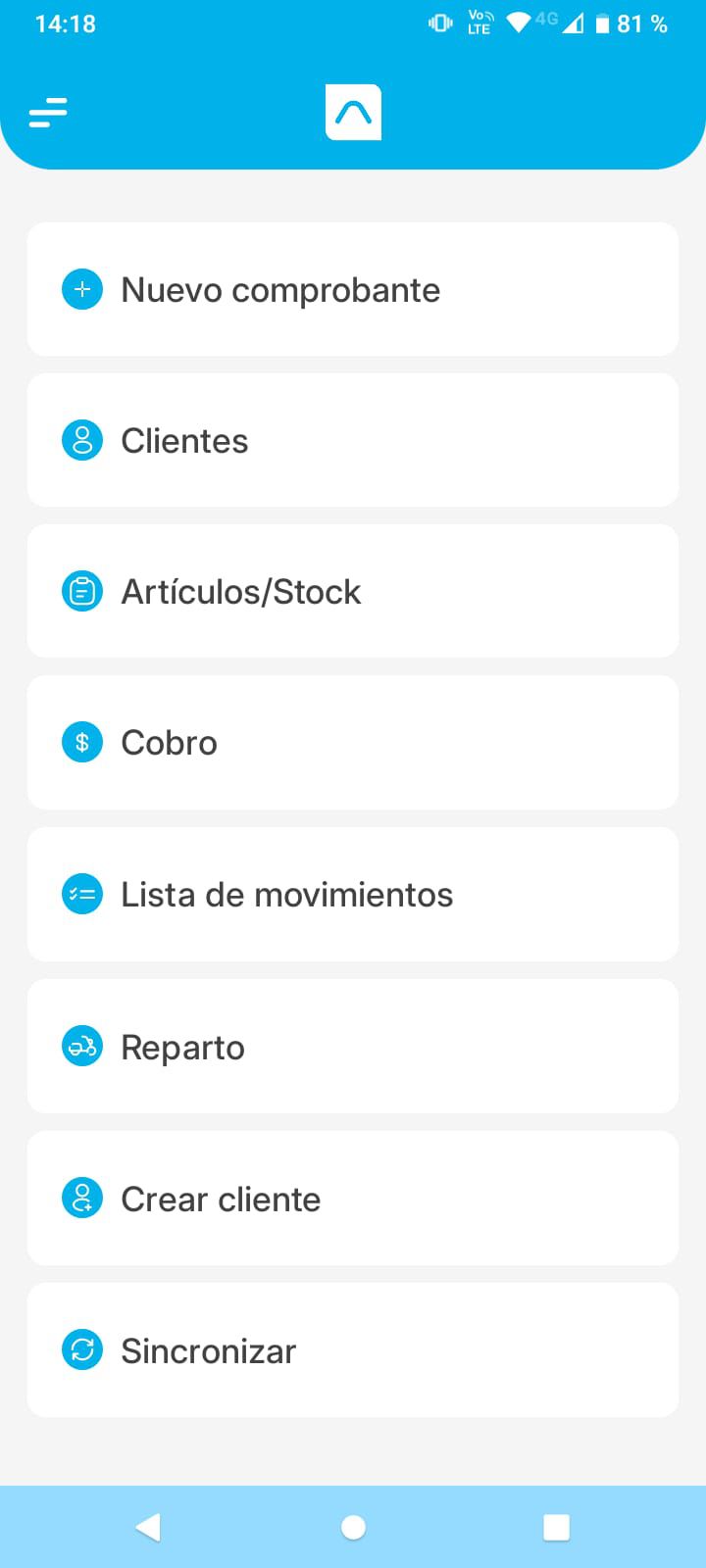706x1568 pixels.
Task: Tap the clipboard icon for Artículos/Stock
Action: coord(82,590)
